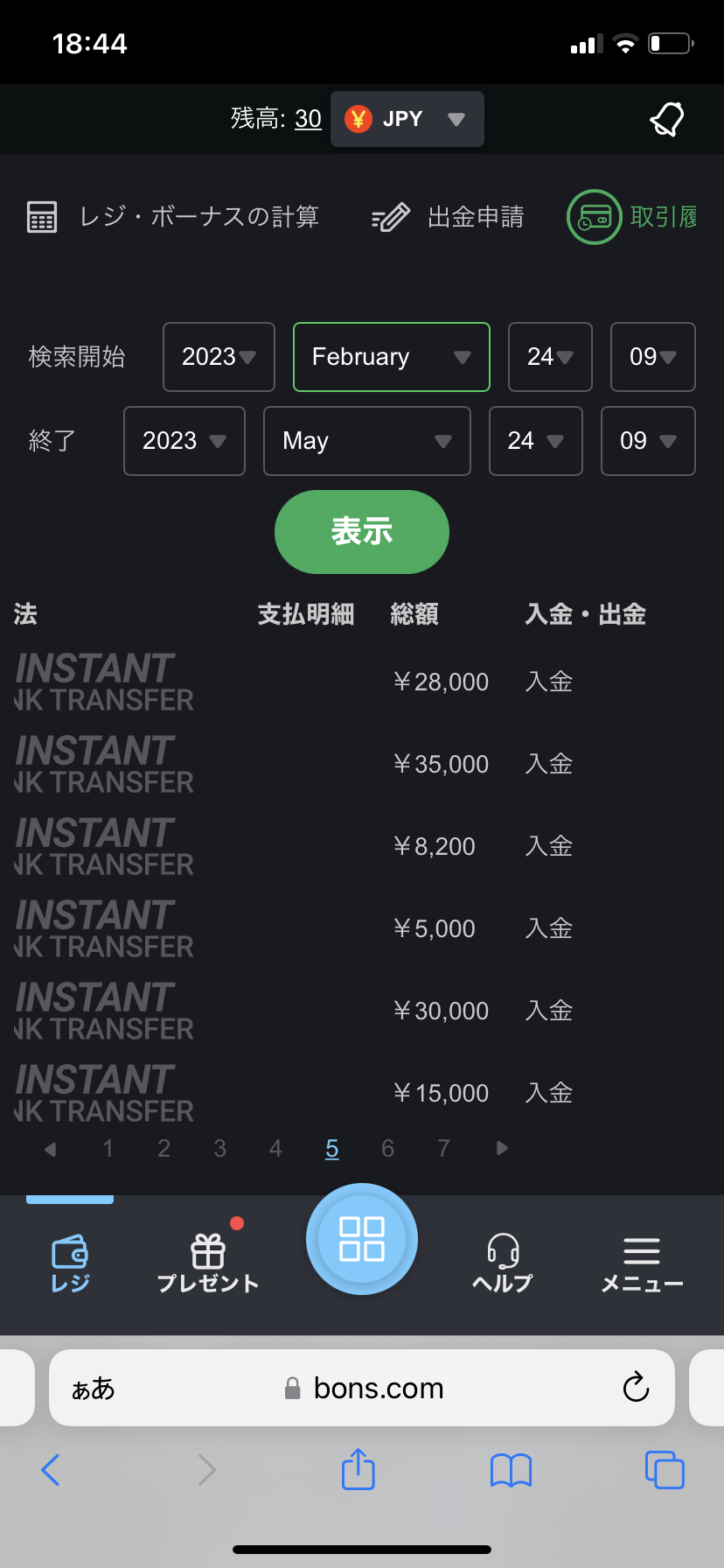Viewport: 724px width, 1568px height.
Task: Open the notification bell
Action: (x=667, y=118)
